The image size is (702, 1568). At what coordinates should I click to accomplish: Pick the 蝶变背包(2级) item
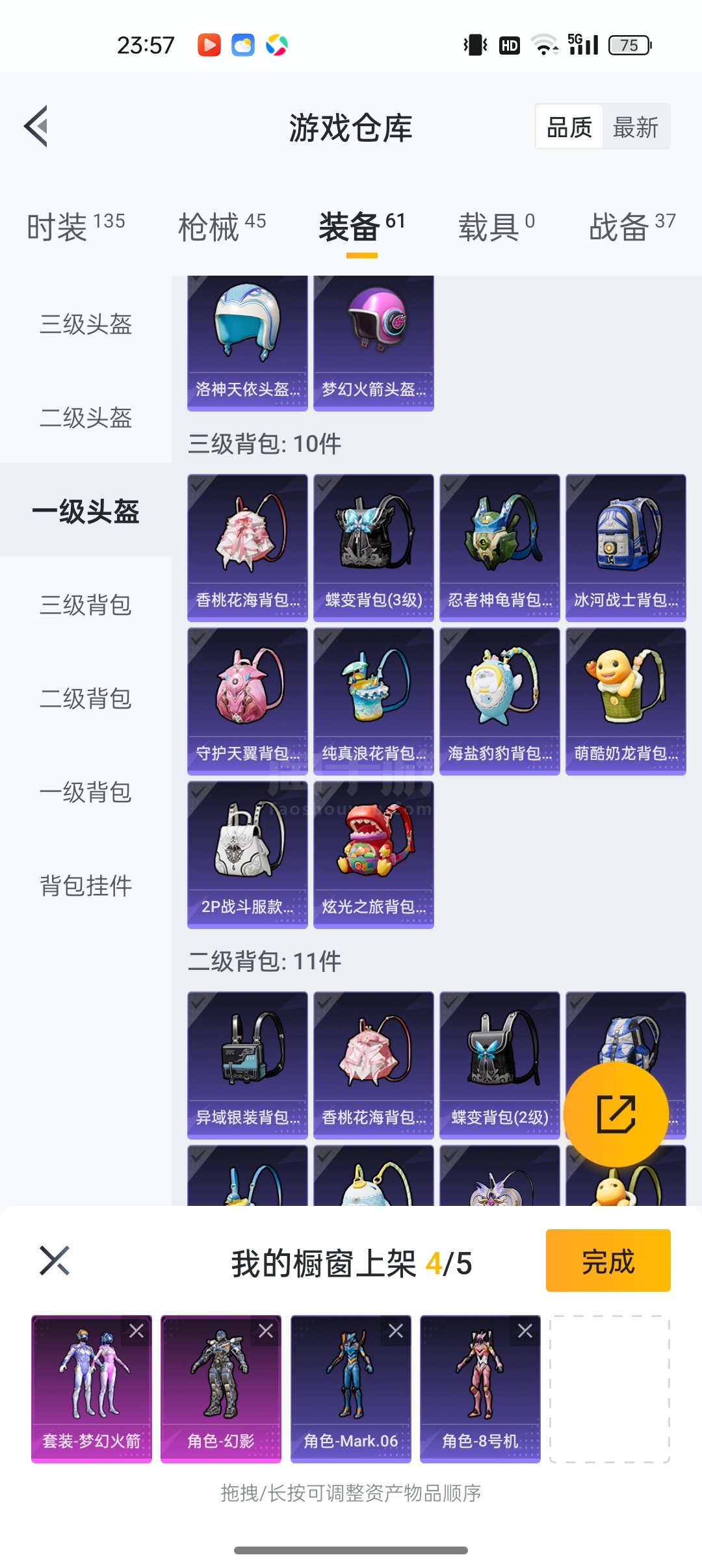tap(499, 1065)
